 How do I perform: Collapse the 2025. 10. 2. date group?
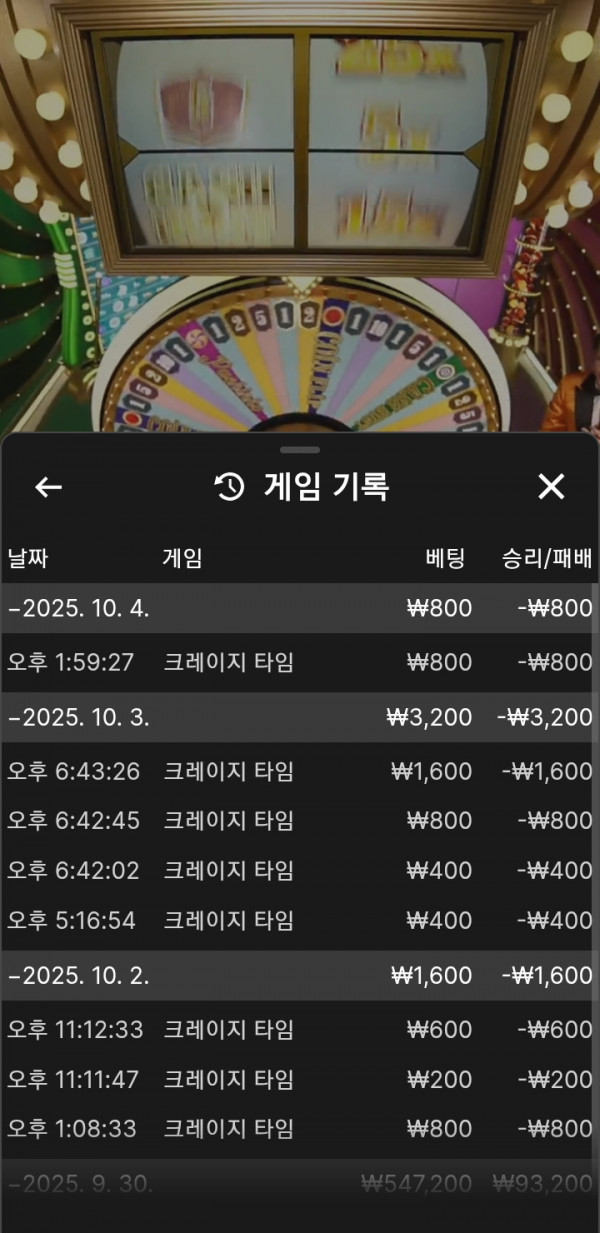[x=80, y=976]
